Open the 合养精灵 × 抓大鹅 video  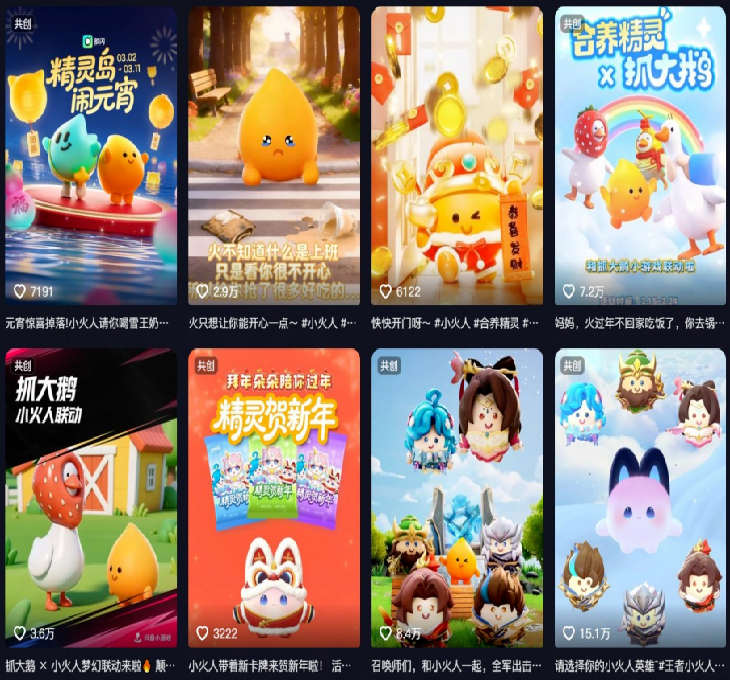[x=640, y=155]
